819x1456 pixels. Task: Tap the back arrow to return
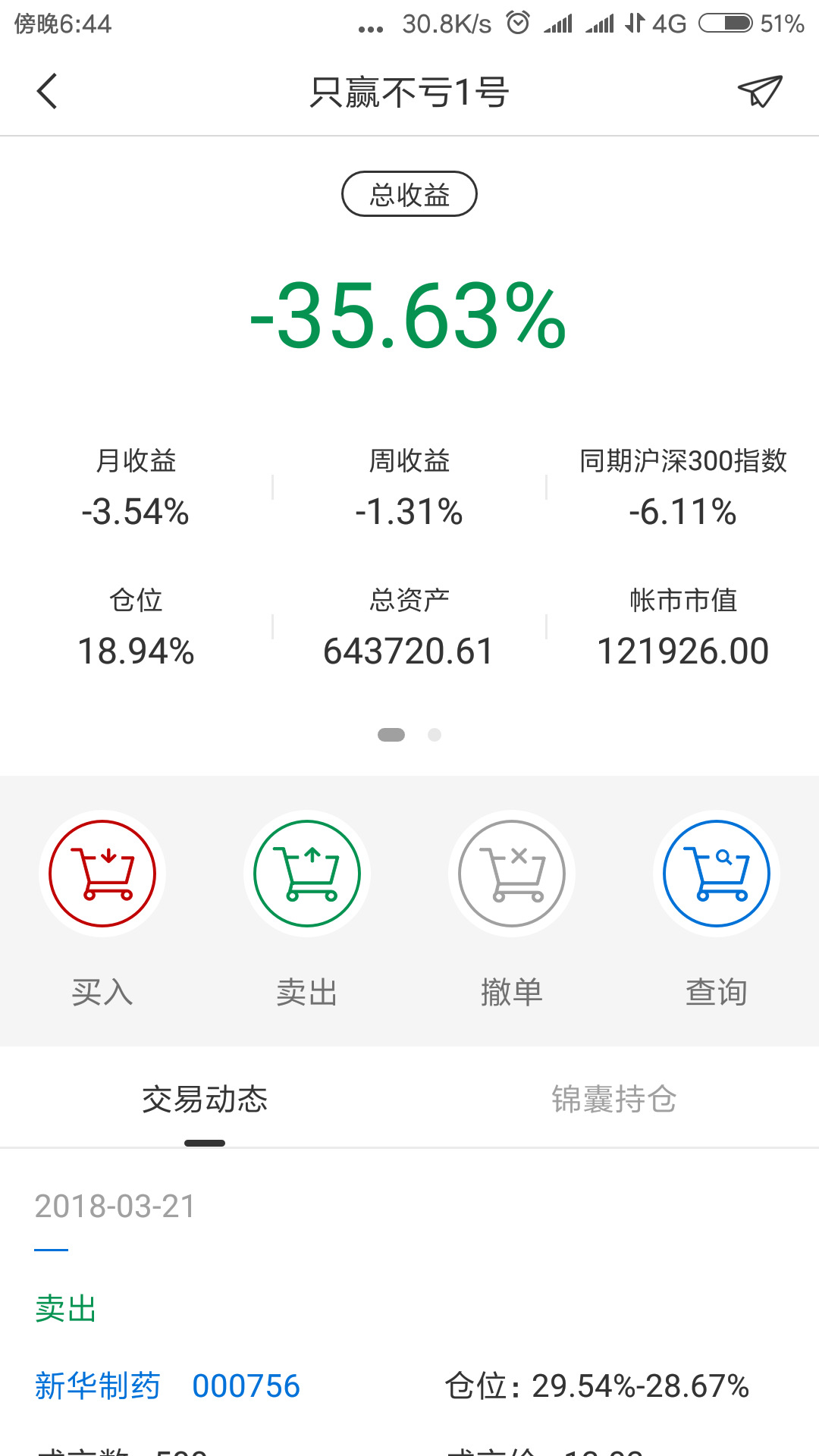[x=47, y=90]
